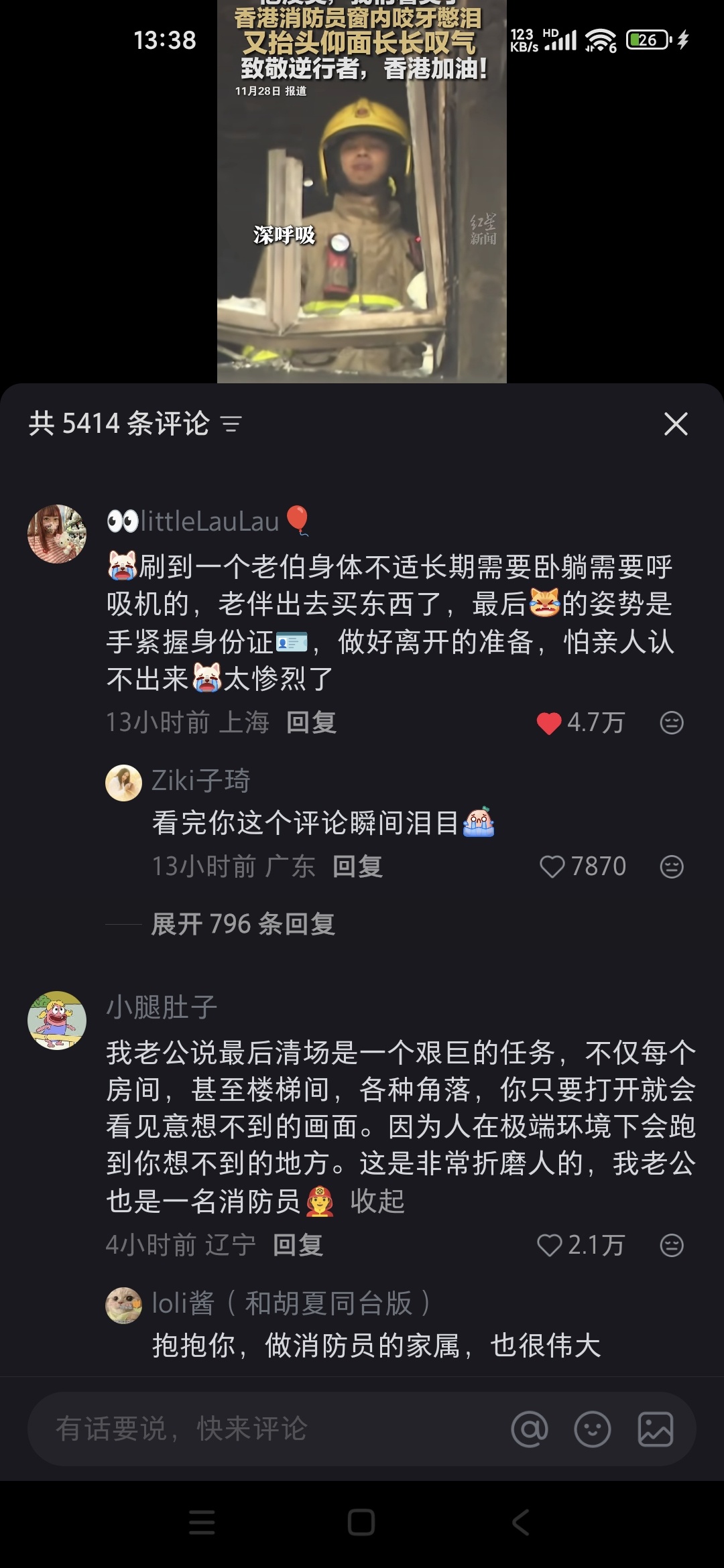Viewport: 724px width, 1568px height.
Task: Open the emoji picker
Action: tap(593, 1429)
